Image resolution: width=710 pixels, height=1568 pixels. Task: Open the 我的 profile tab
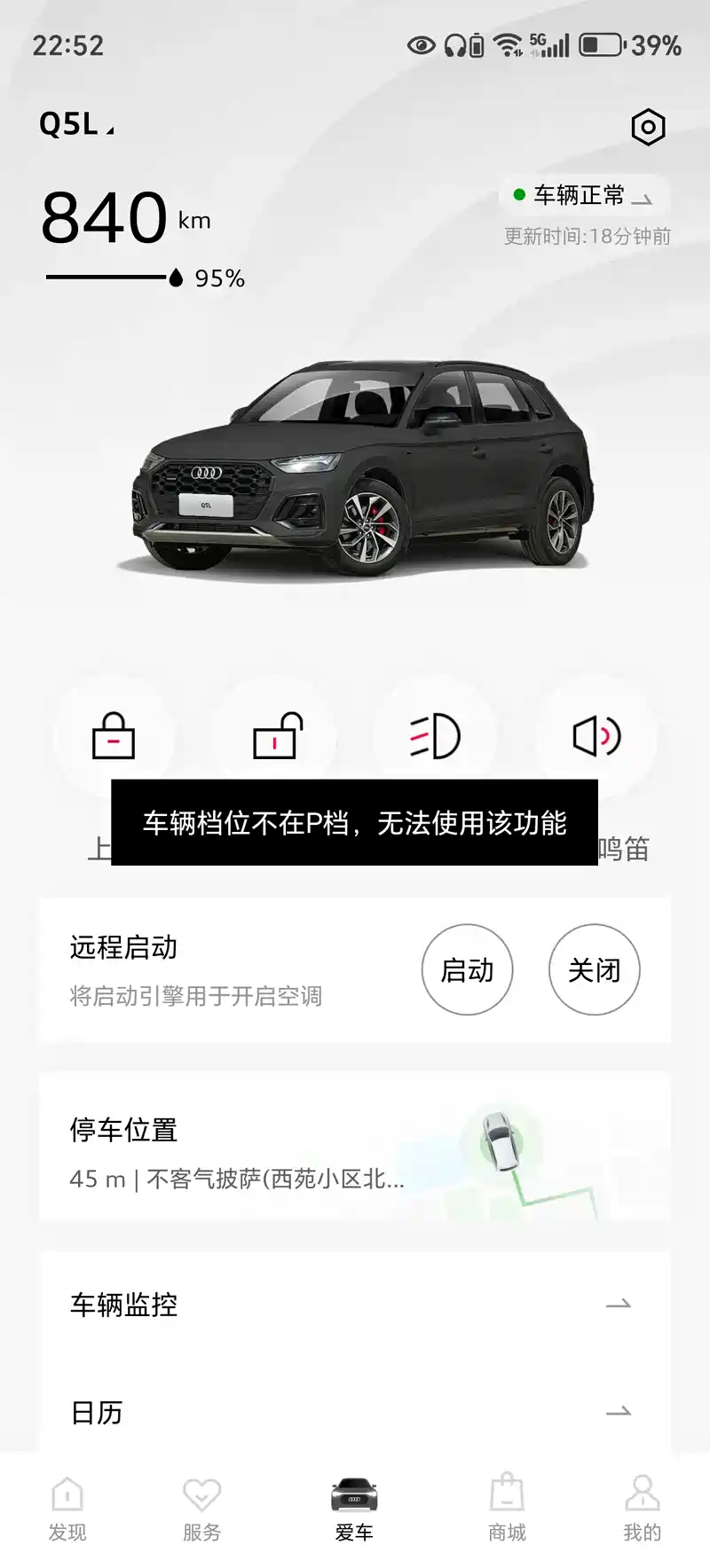642,1509
